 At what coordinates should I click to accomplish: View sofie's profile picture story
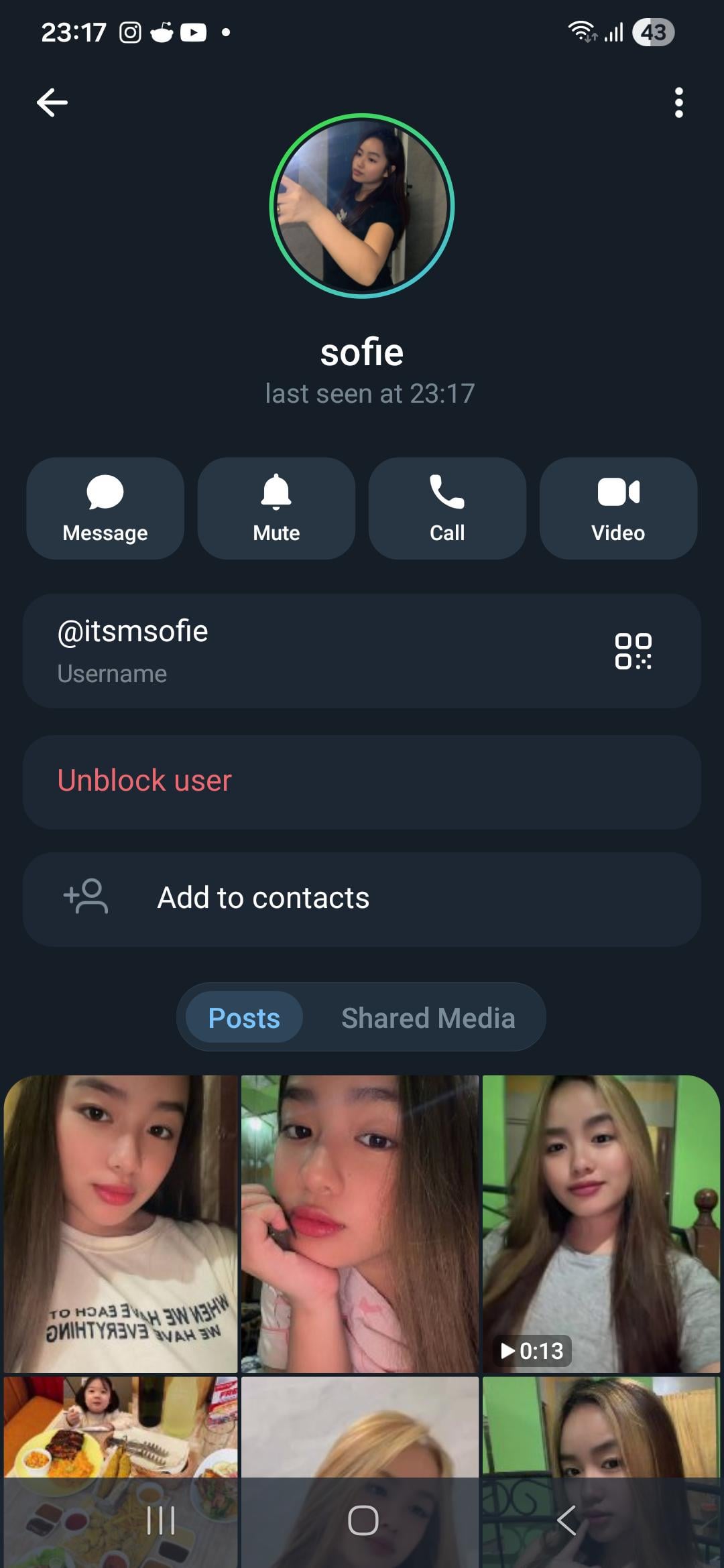point(362,206)
